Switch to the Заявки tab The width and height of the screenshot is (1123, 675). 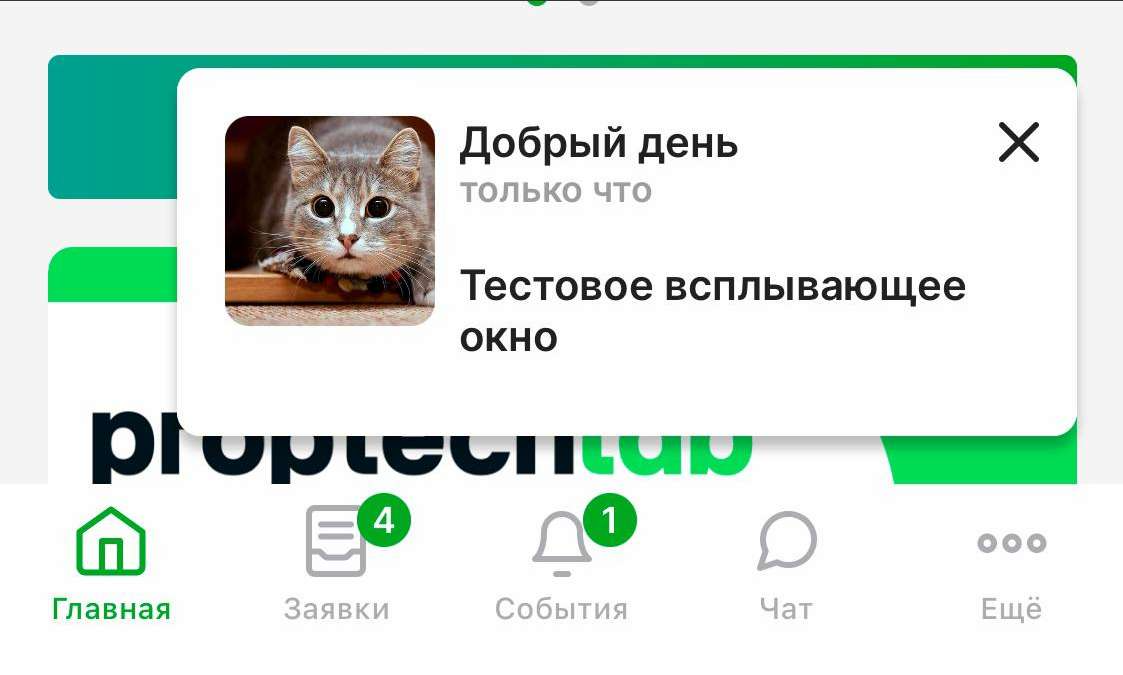336,564
